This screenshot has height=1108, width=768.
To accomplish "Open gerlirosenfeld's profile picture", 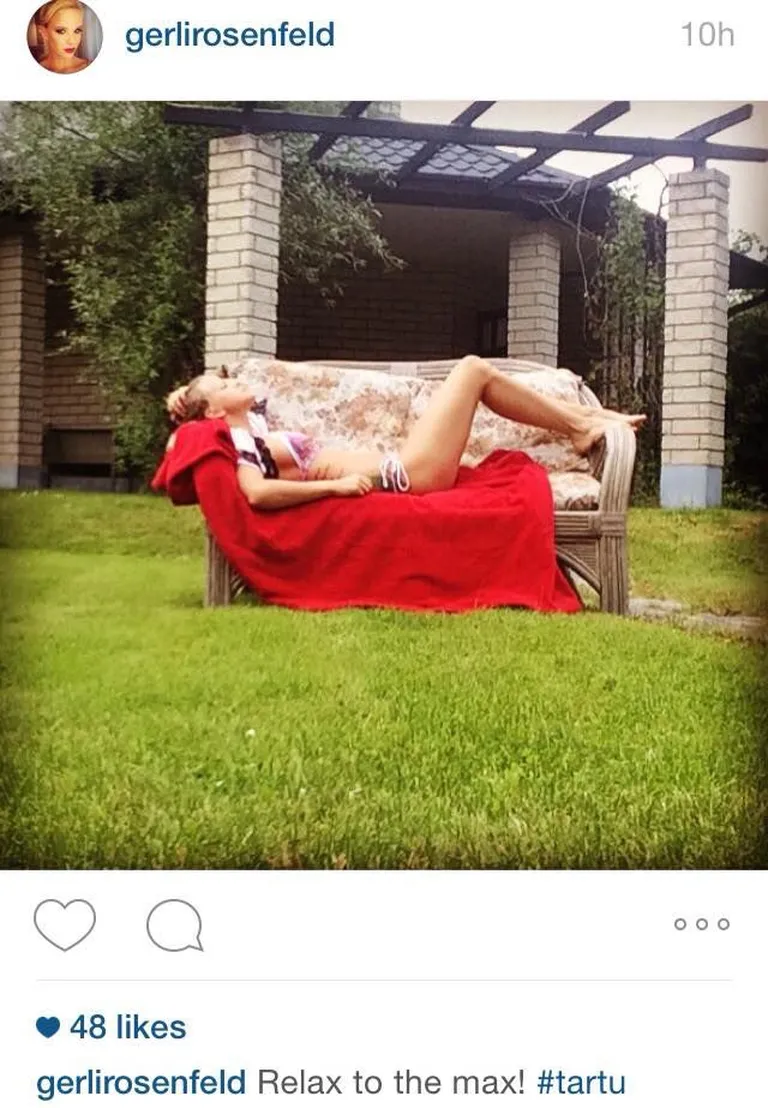I will 64,36.
